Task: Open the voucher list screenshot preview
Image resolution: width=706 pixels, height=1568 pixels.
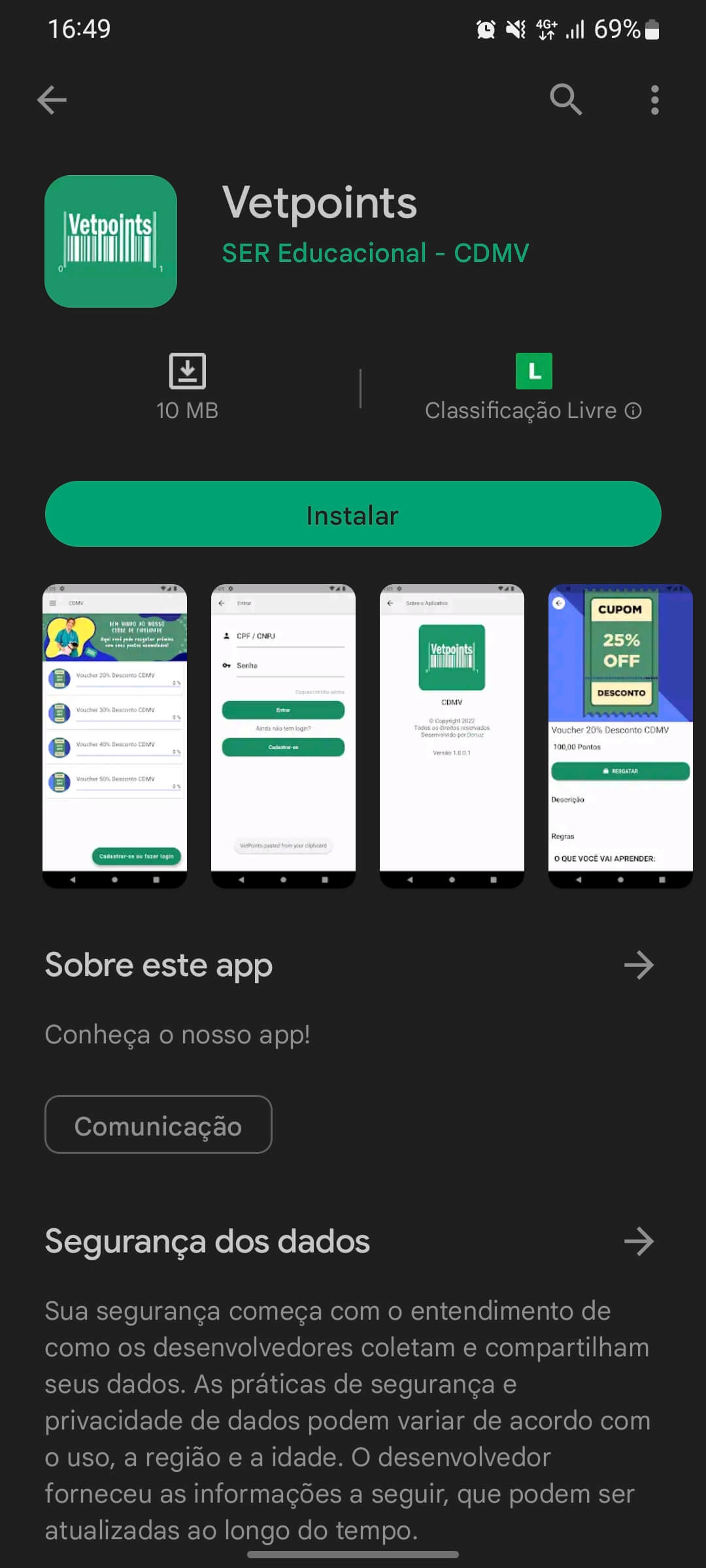Action: click(x=114, y=736)
